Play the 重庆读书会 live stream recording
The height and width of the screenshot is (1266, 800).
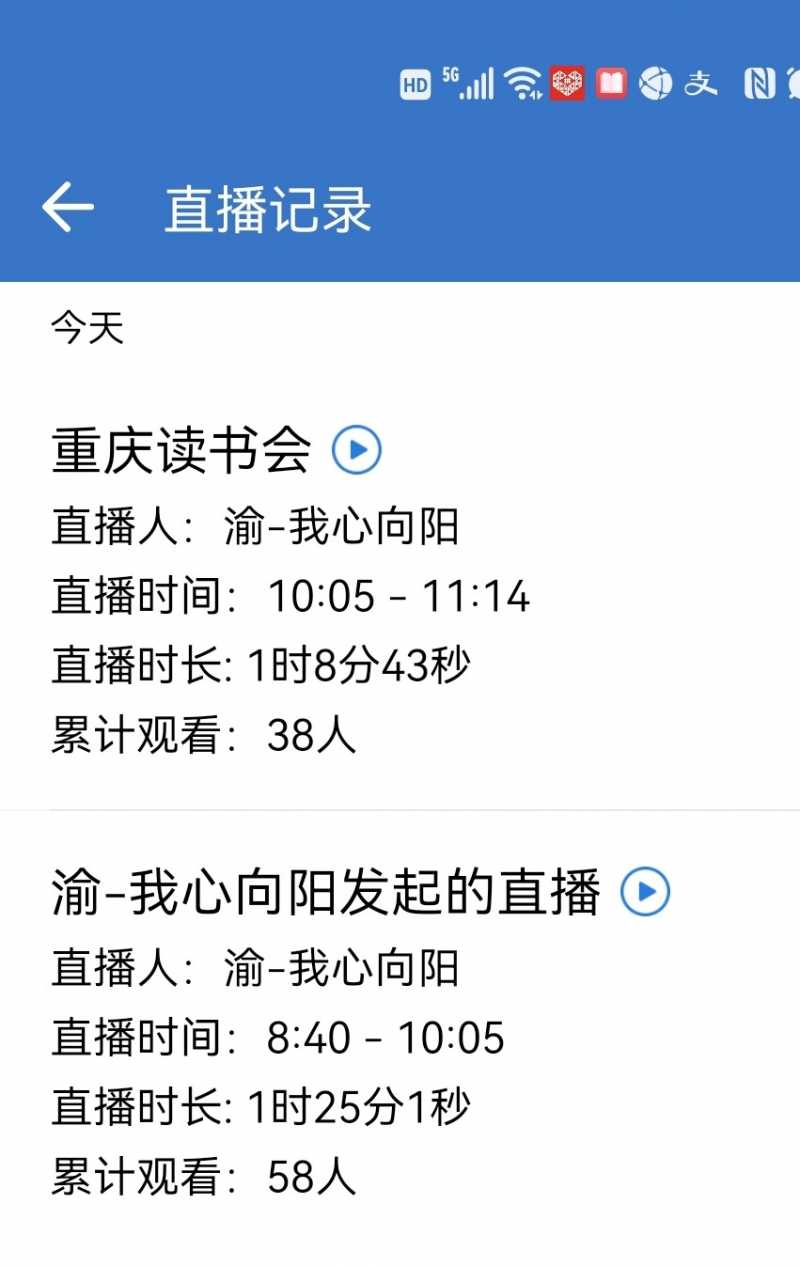(355, 449)
